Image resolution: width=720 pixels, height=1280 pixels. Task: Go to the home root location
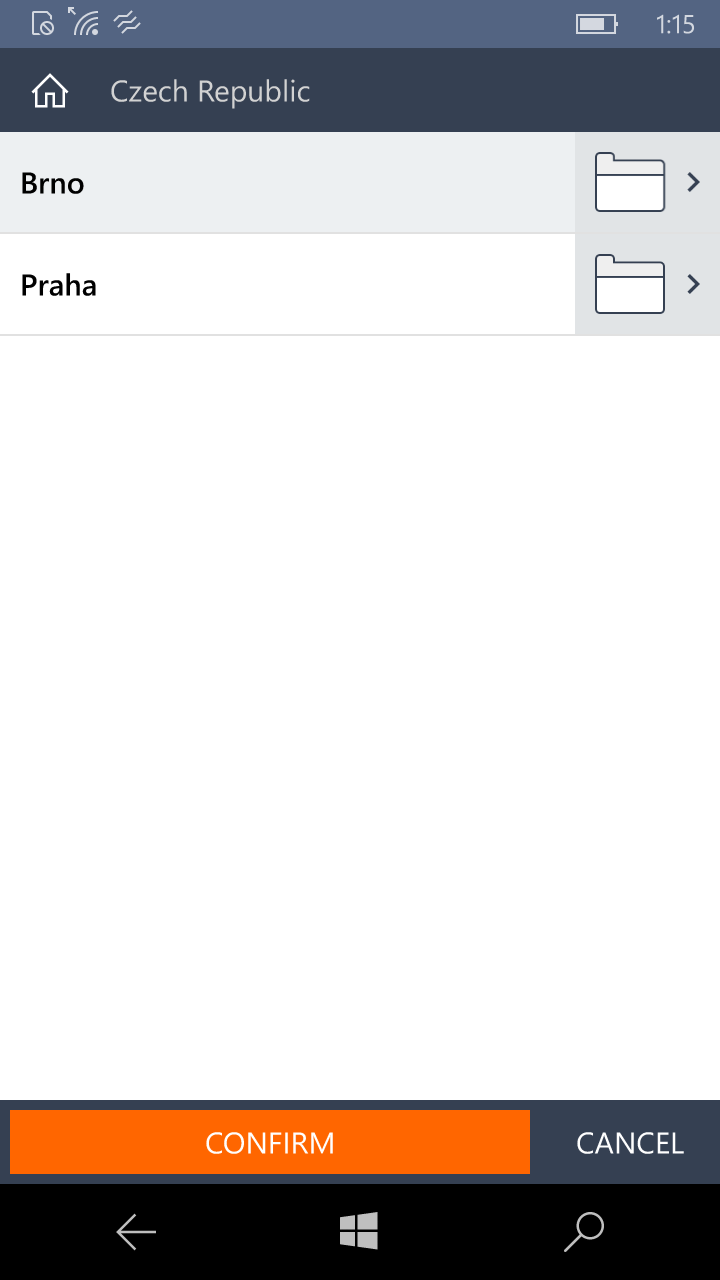(50, 91)
